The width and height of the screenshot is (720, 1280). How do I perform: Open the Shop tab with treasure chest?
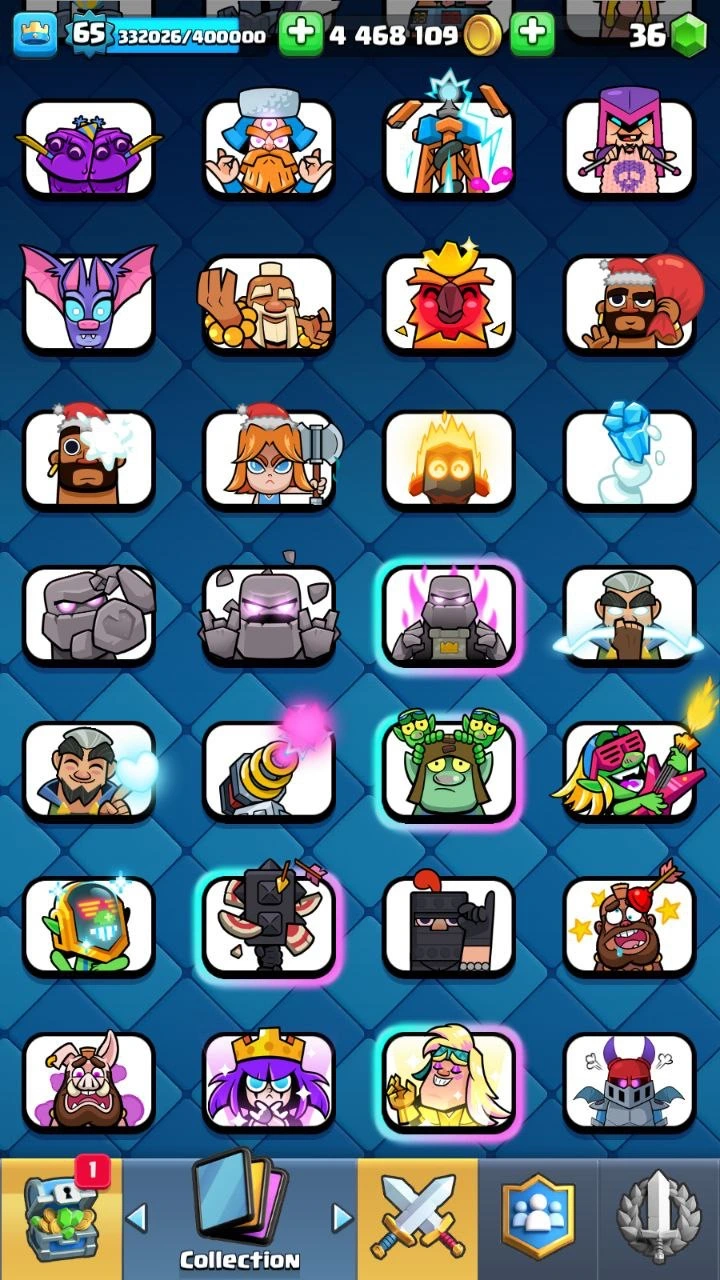tap(59, 1218)
